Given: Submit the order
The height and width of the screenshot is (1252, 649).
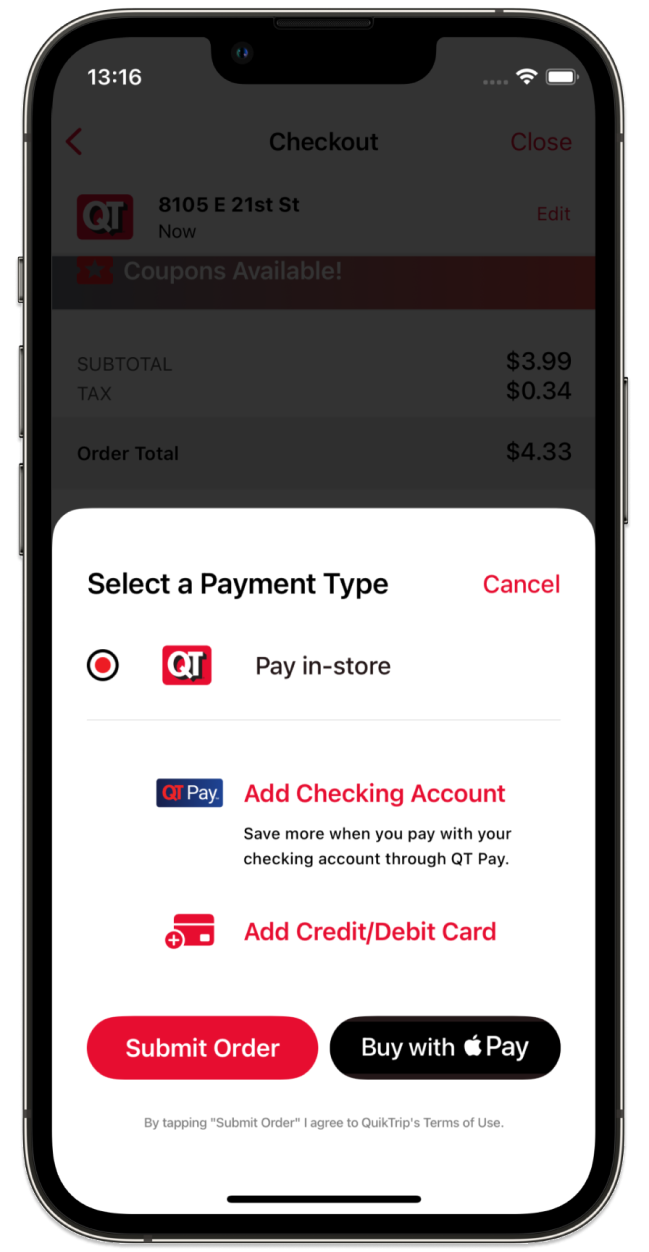Looking at the screenshot, I should click(202, 1047).
